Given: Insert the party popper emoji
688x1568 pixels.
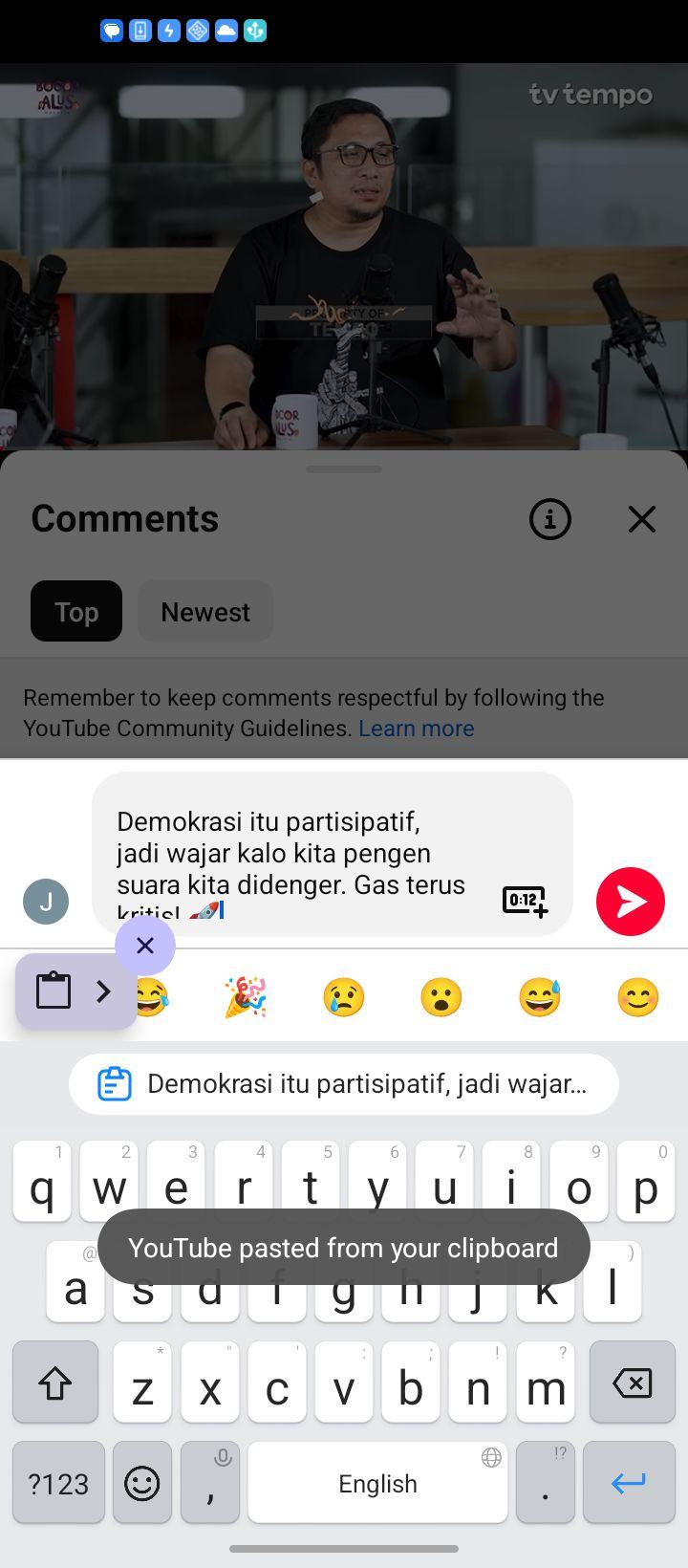Looking at the screenshot, I should [246, 997].
